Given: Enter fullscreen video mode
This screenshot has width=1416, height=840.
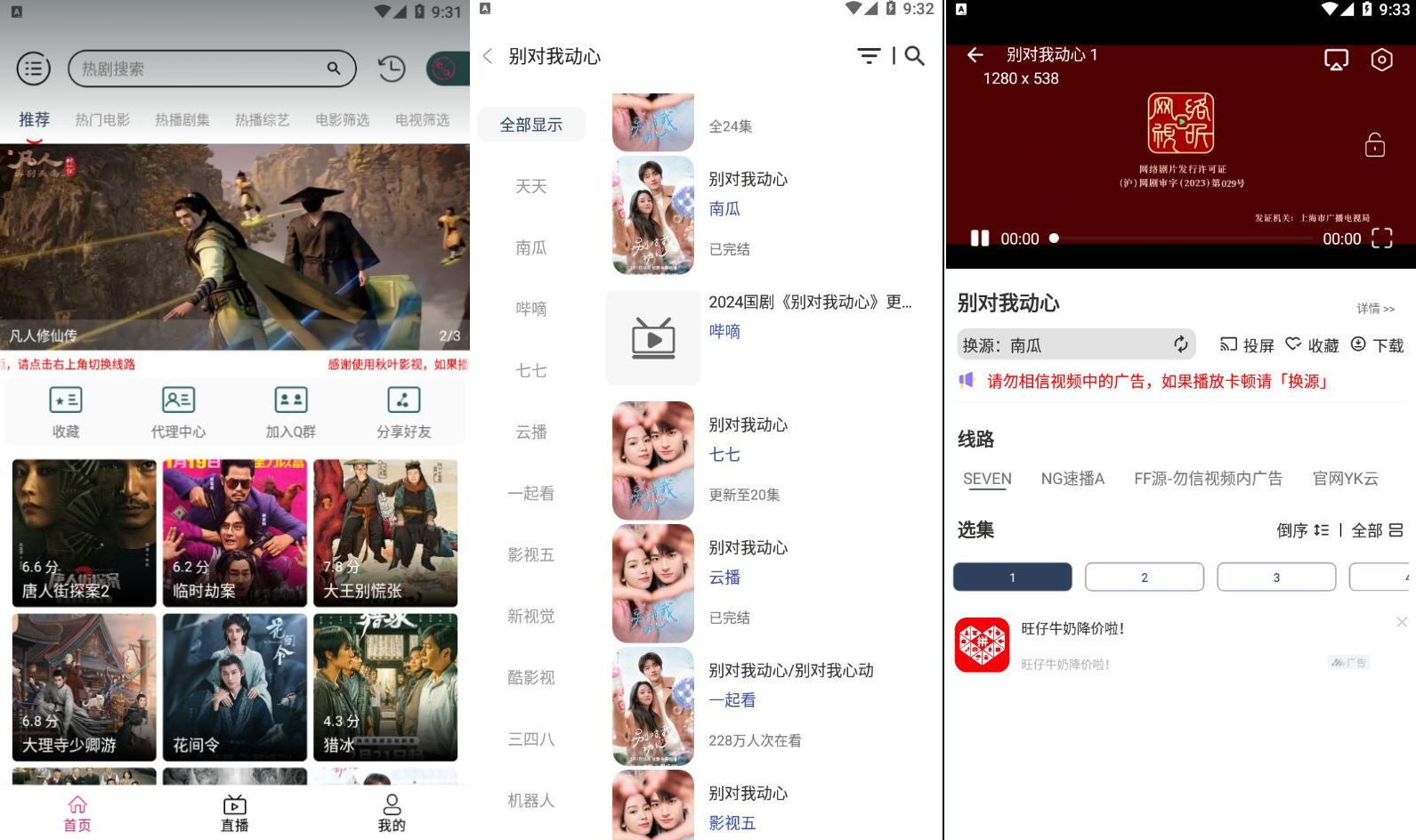Looking at the screenshot, I should click(x=1381, y=238).
